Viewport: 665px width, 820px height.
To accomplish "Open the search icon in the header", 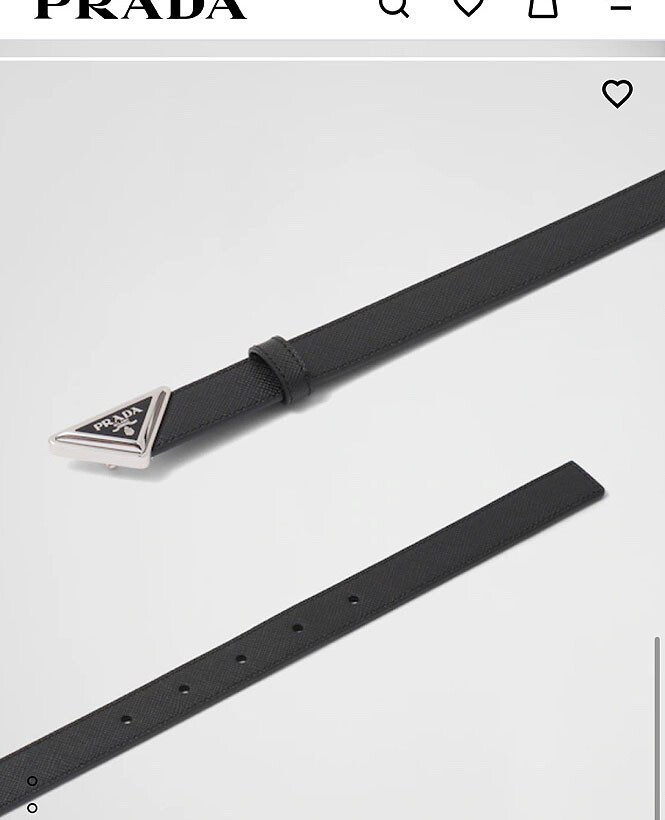I will point(394,6).
